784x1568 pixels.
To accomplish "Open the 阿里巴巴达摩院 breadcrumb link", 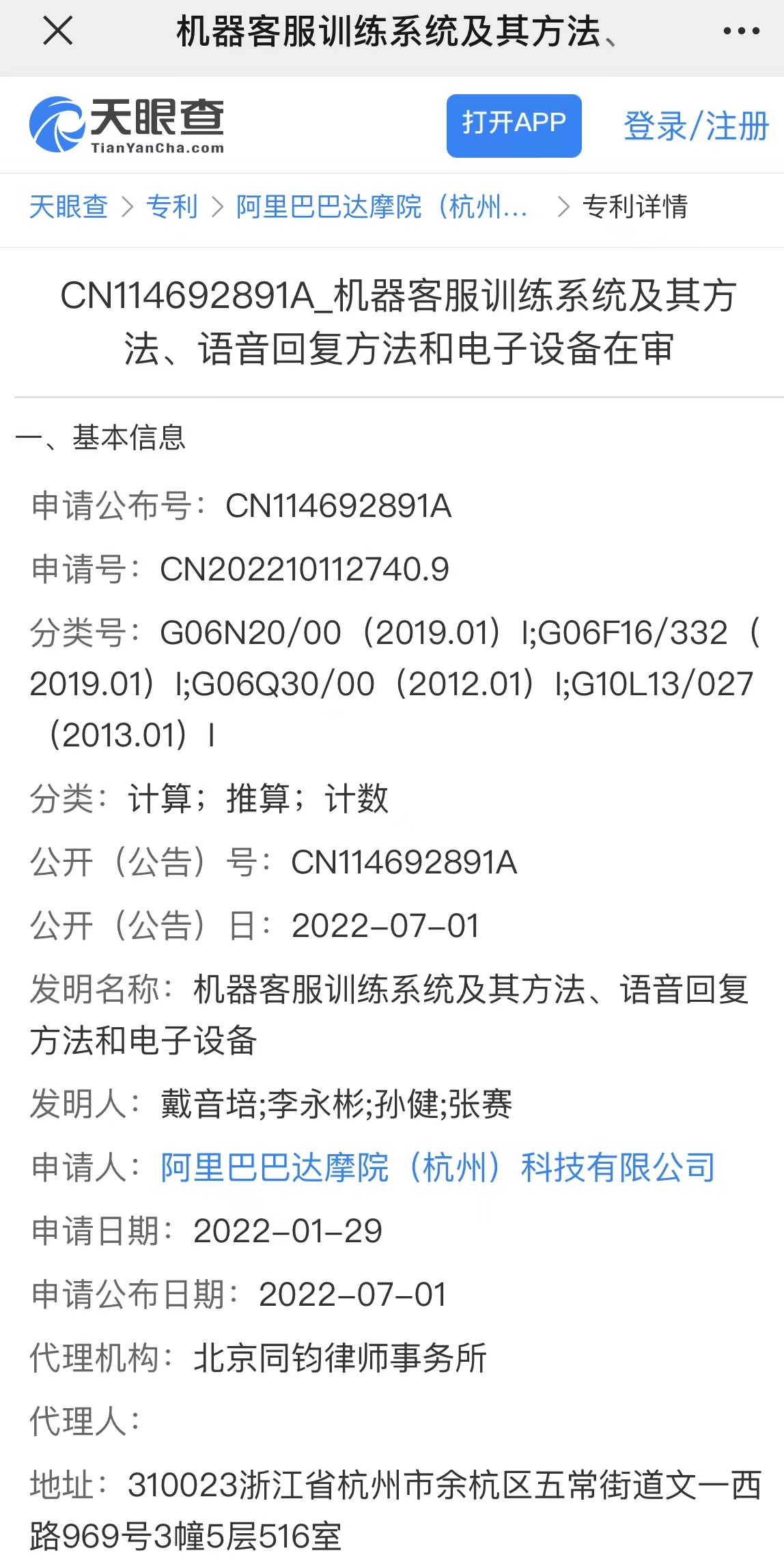I will pos(382,206).
